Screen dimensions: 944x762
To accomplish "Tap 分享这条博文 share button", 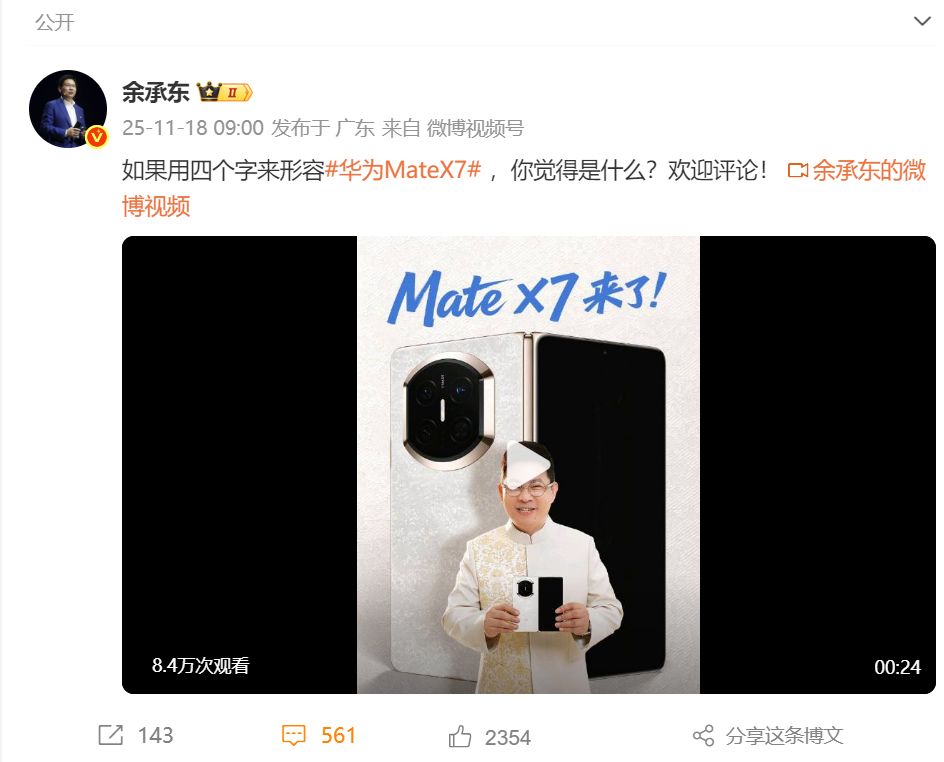I will tap(768, 736).
